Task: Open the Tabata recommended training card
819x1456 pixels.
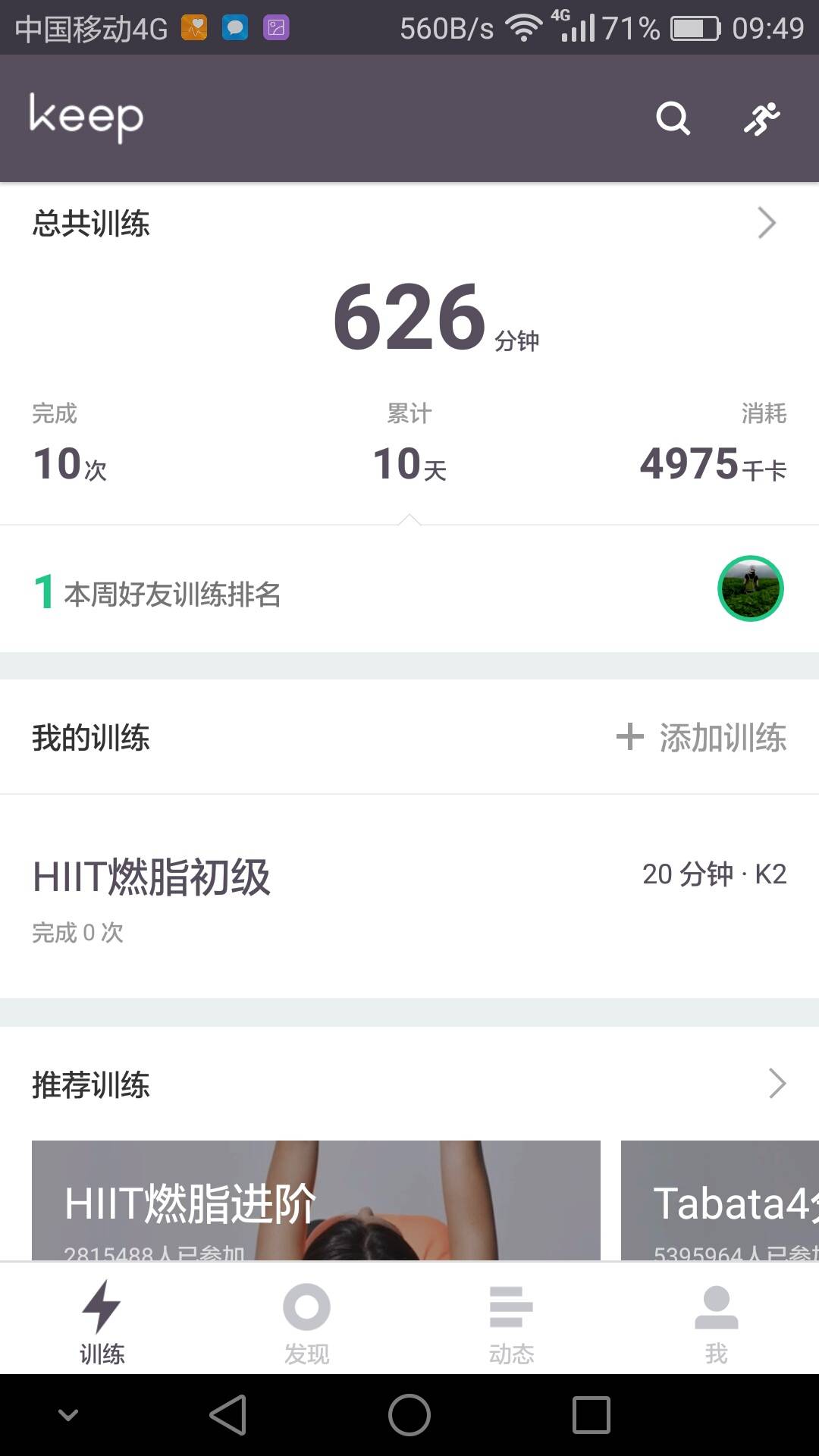Action: point(720,1201)
